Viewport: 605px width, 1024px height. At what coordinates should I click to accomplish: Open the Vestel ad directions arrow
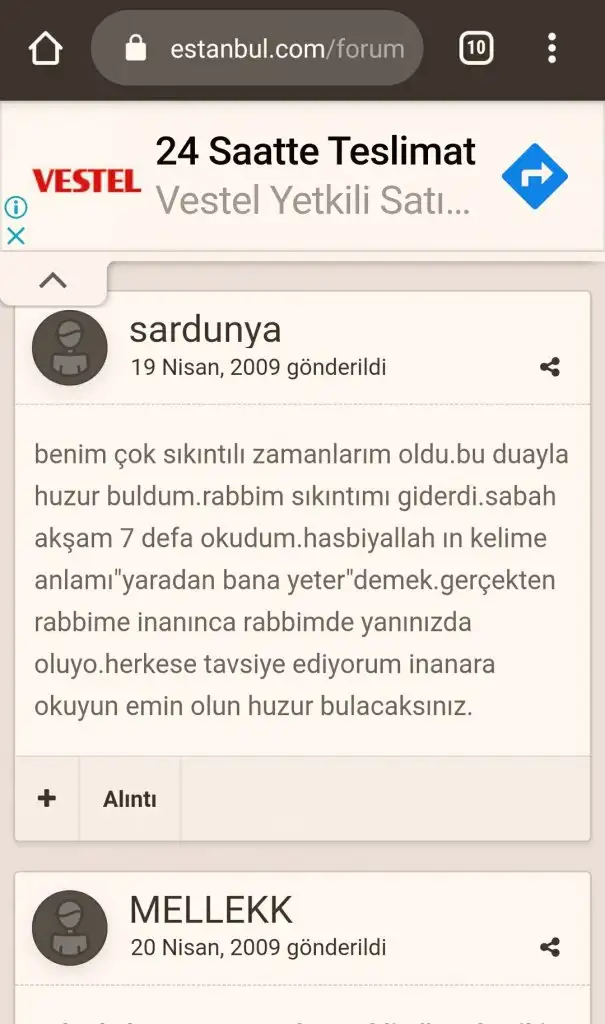point(534,177)
